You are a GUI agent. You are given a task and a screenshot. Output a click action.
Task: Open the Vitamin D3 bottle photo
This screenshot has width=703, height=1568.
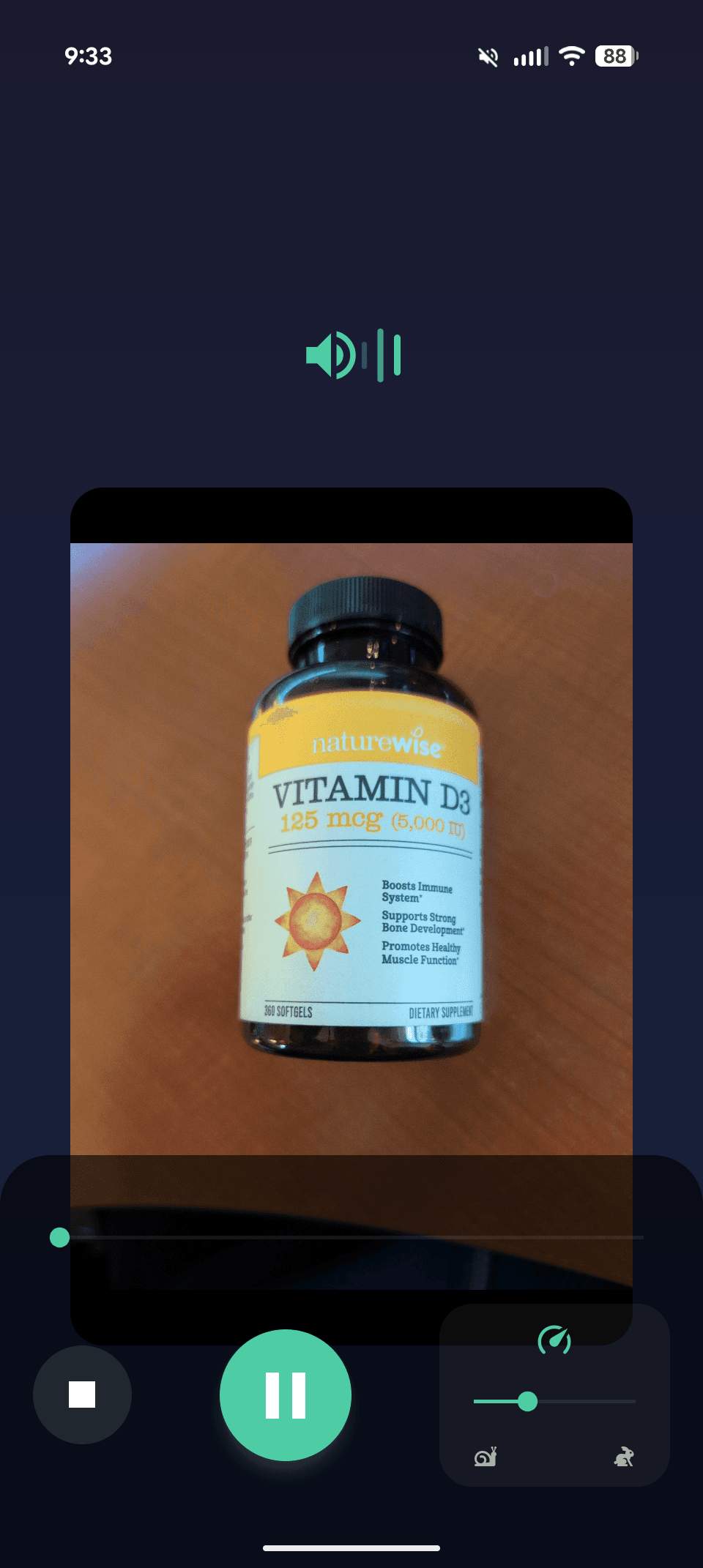pos(351,849)
